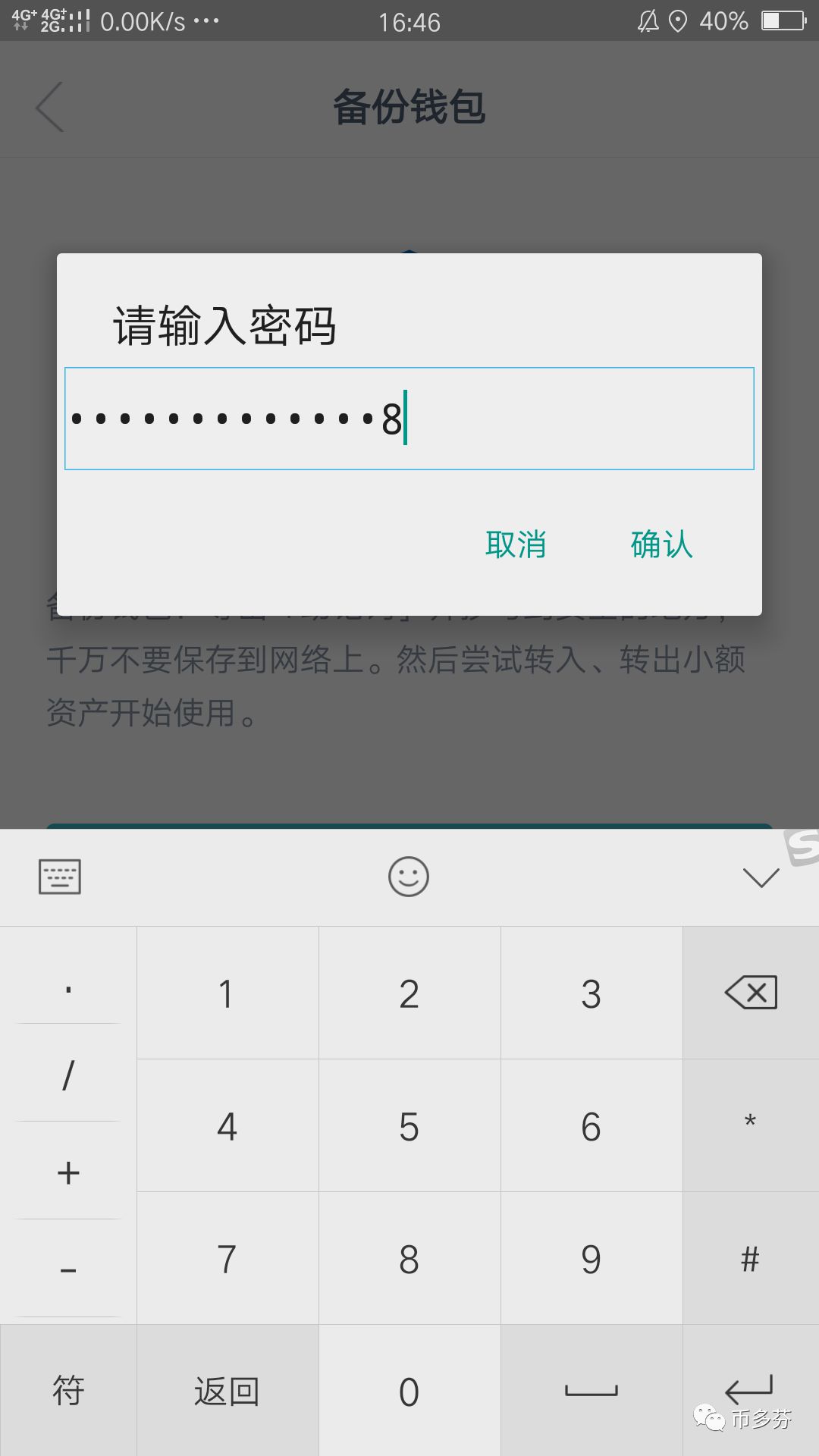Viewport: 819px width, 1456px height.
Task: Enter digit 0 on the keypad
Action: pyautogui.click(x=409, y=1392)
